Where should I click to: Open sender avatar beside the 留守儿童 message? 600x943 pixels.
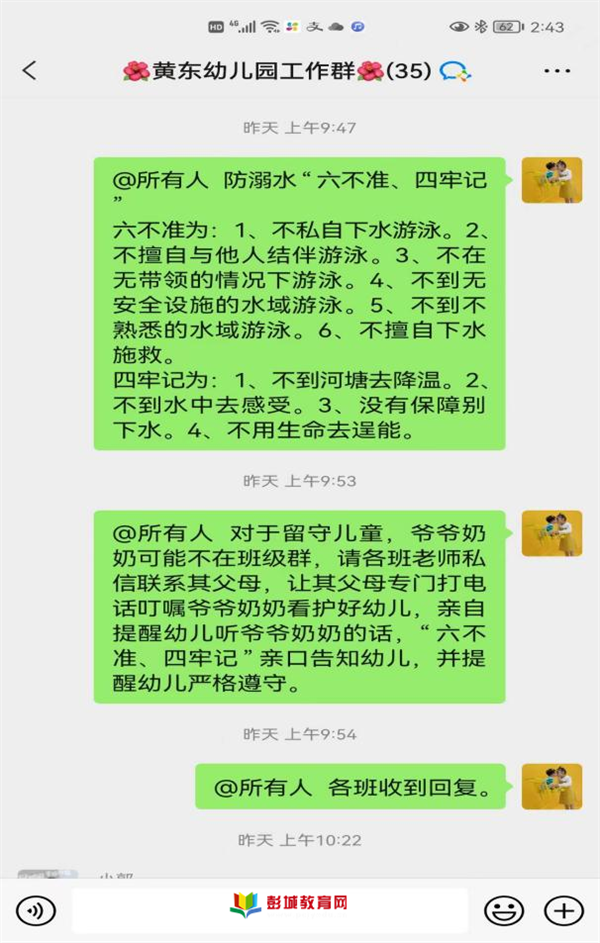(x=551, y=534)
